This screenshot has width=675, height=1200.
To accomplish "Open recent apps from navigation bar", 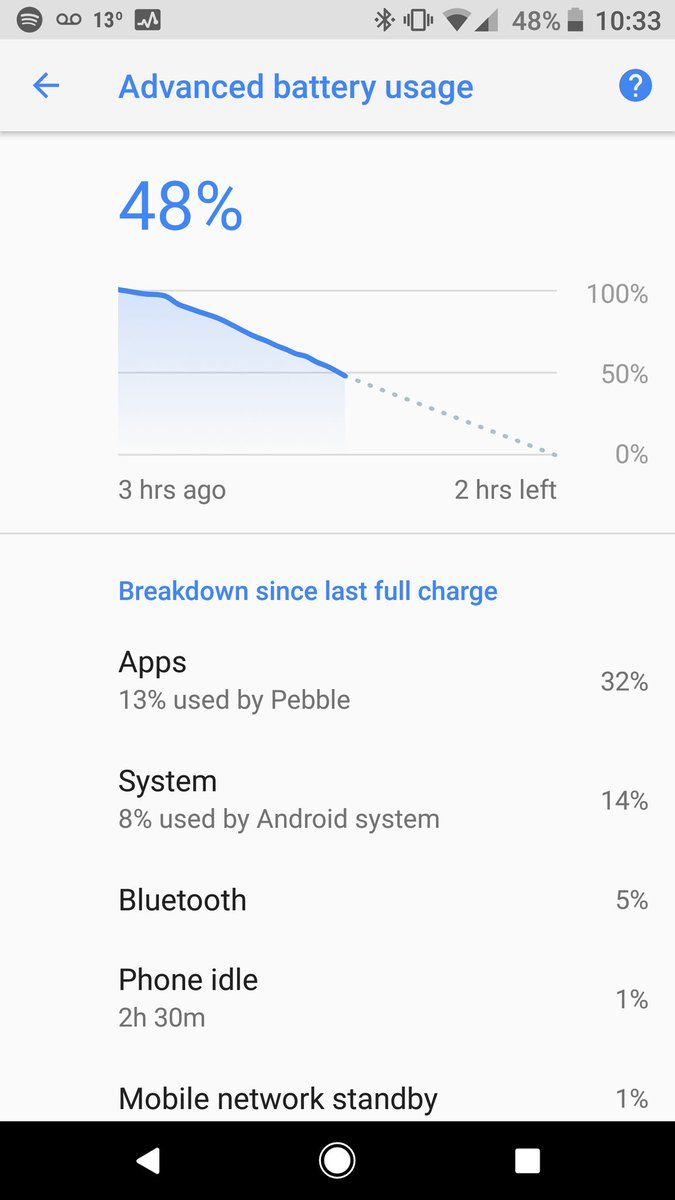I will click(527, 1160).
